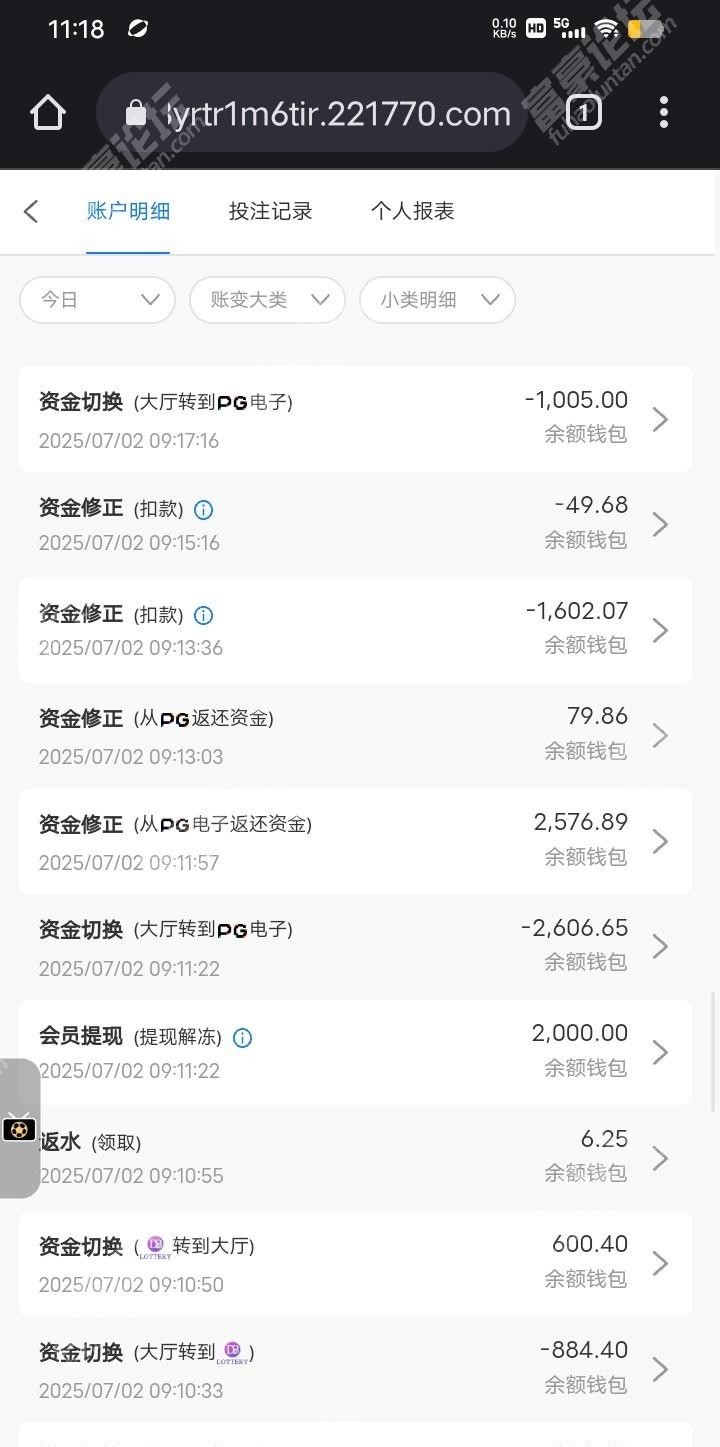Open the browser tab switcher
This screenshot has height=1447, width=720.
pyautogui.click(x=584, y=112)
